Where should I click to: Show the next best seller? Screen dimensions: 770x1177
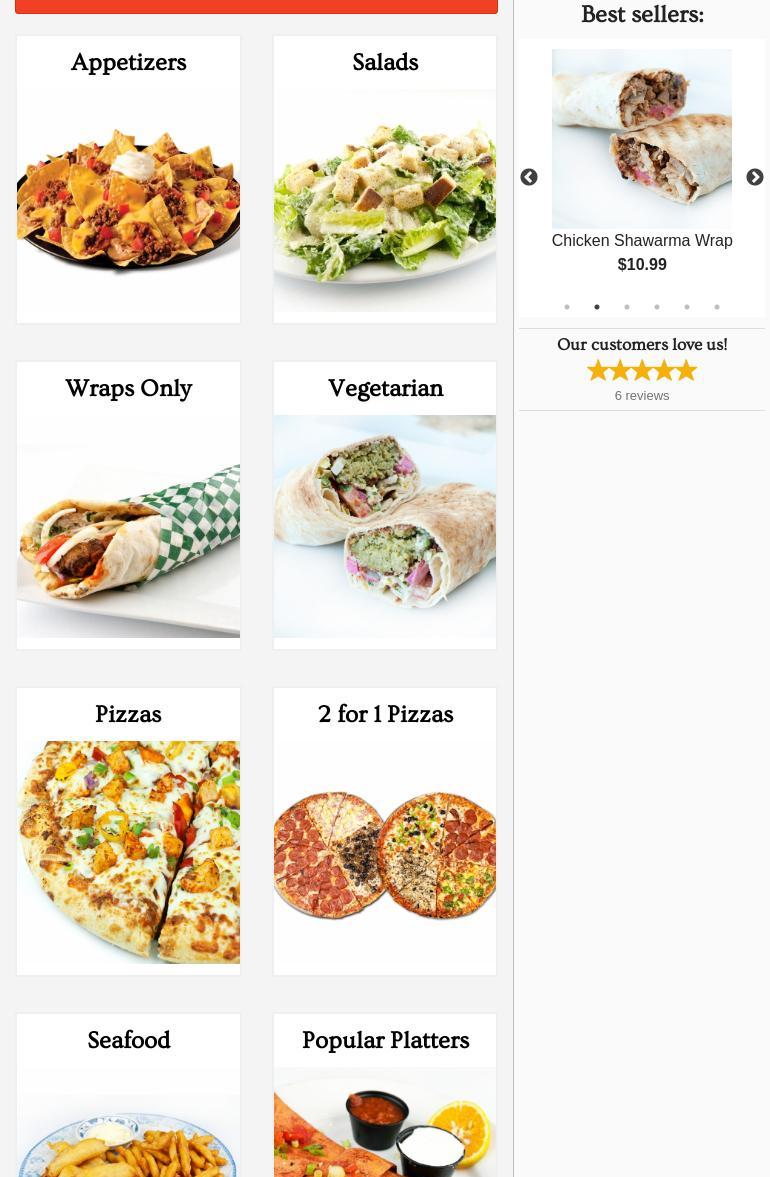click(755, 178)
